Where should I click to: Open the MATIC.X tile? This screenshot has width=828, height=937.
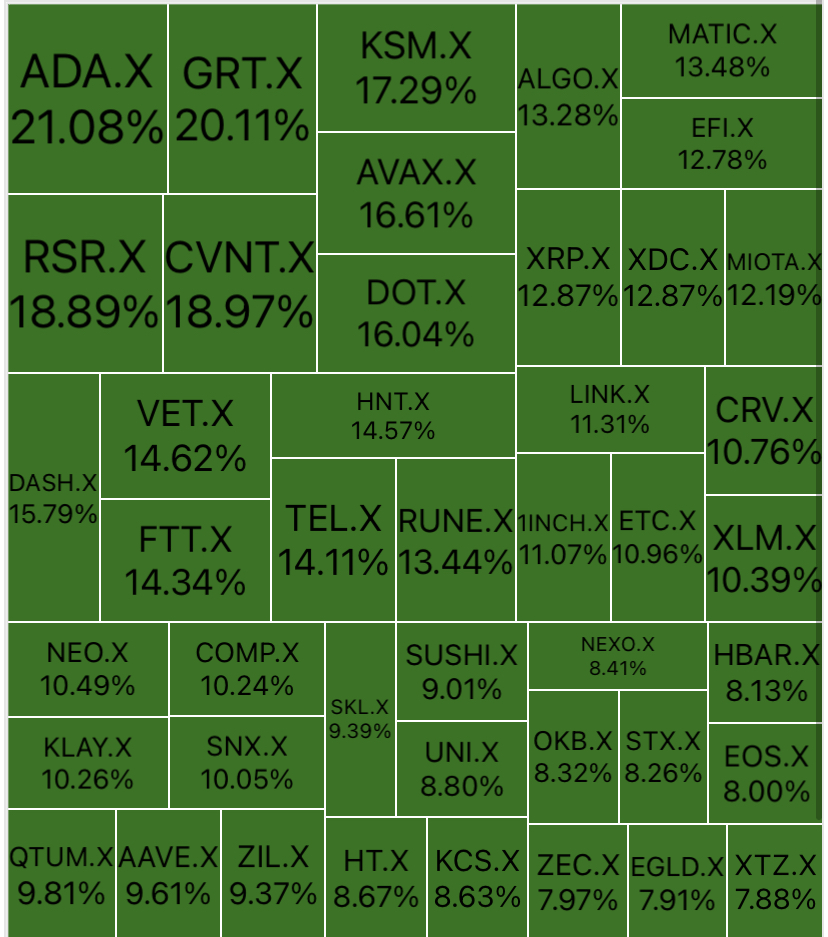(x=722, y=51)
